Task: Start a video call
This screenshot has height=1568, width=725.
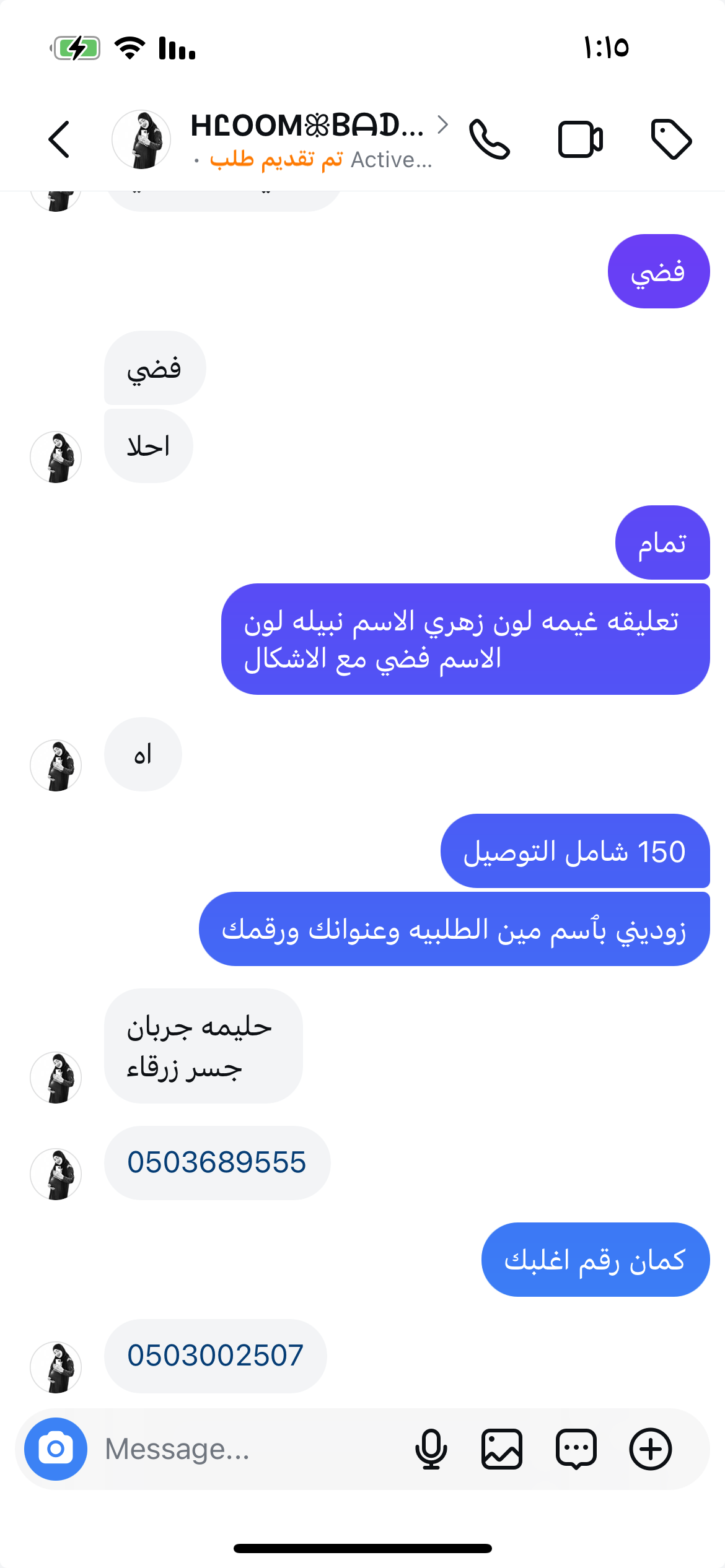Action: pyautogui.click(x=580, y=139)
